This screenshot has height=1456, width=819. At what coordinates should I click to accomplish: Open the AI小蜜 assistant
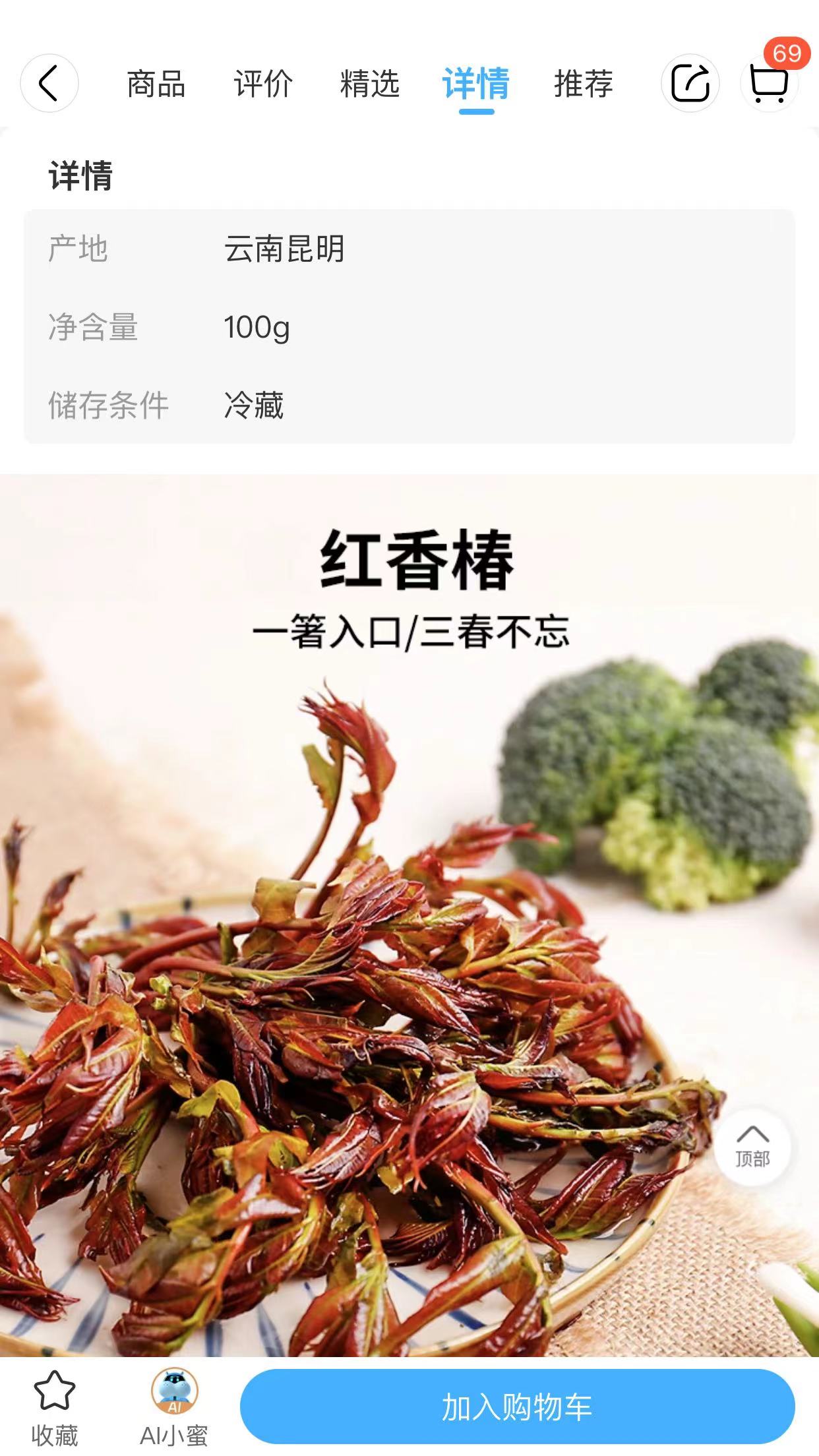(x=174, y=1408)
